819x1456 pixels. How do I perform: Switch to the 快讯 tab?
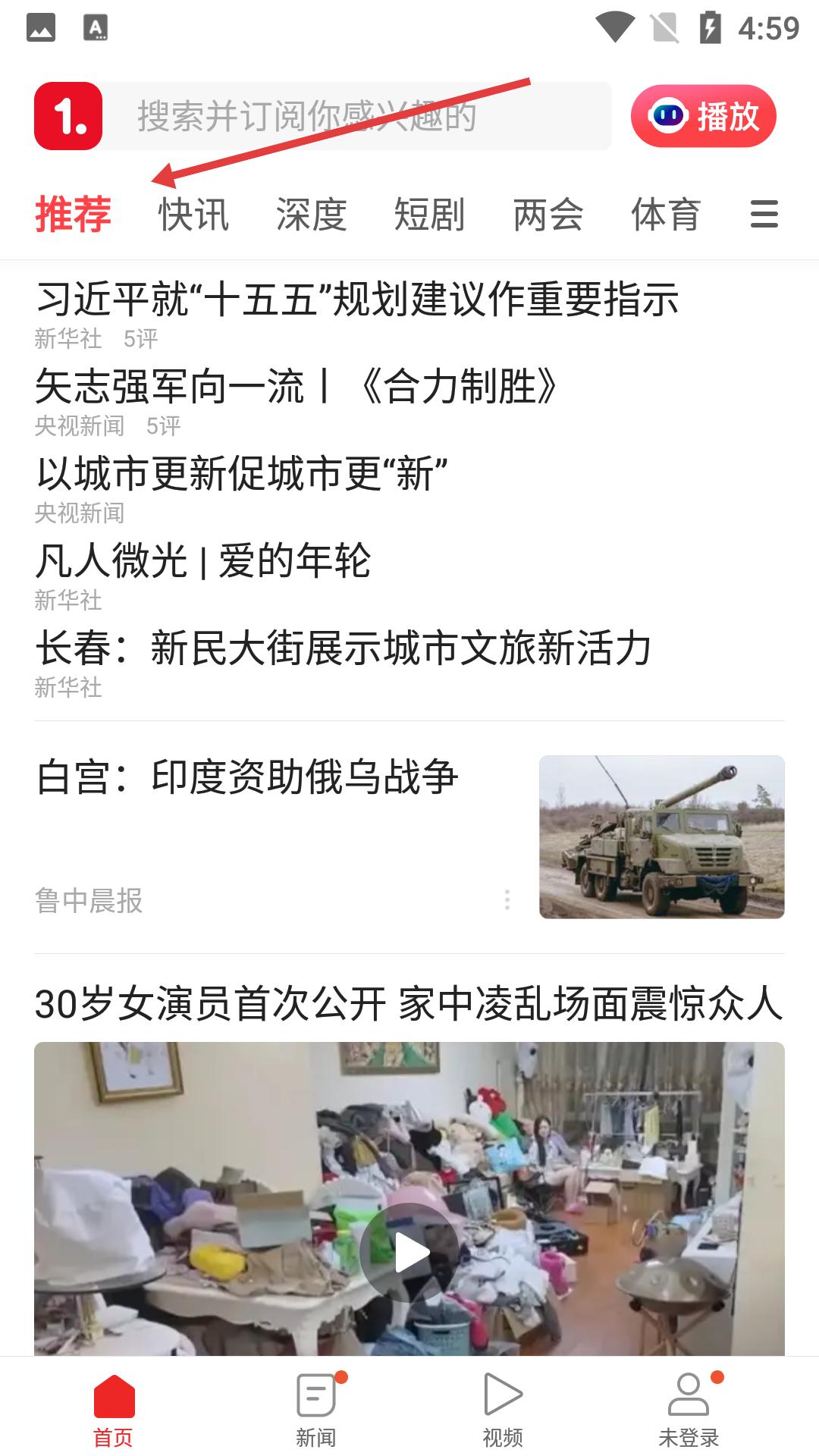[x=193, y=215]
